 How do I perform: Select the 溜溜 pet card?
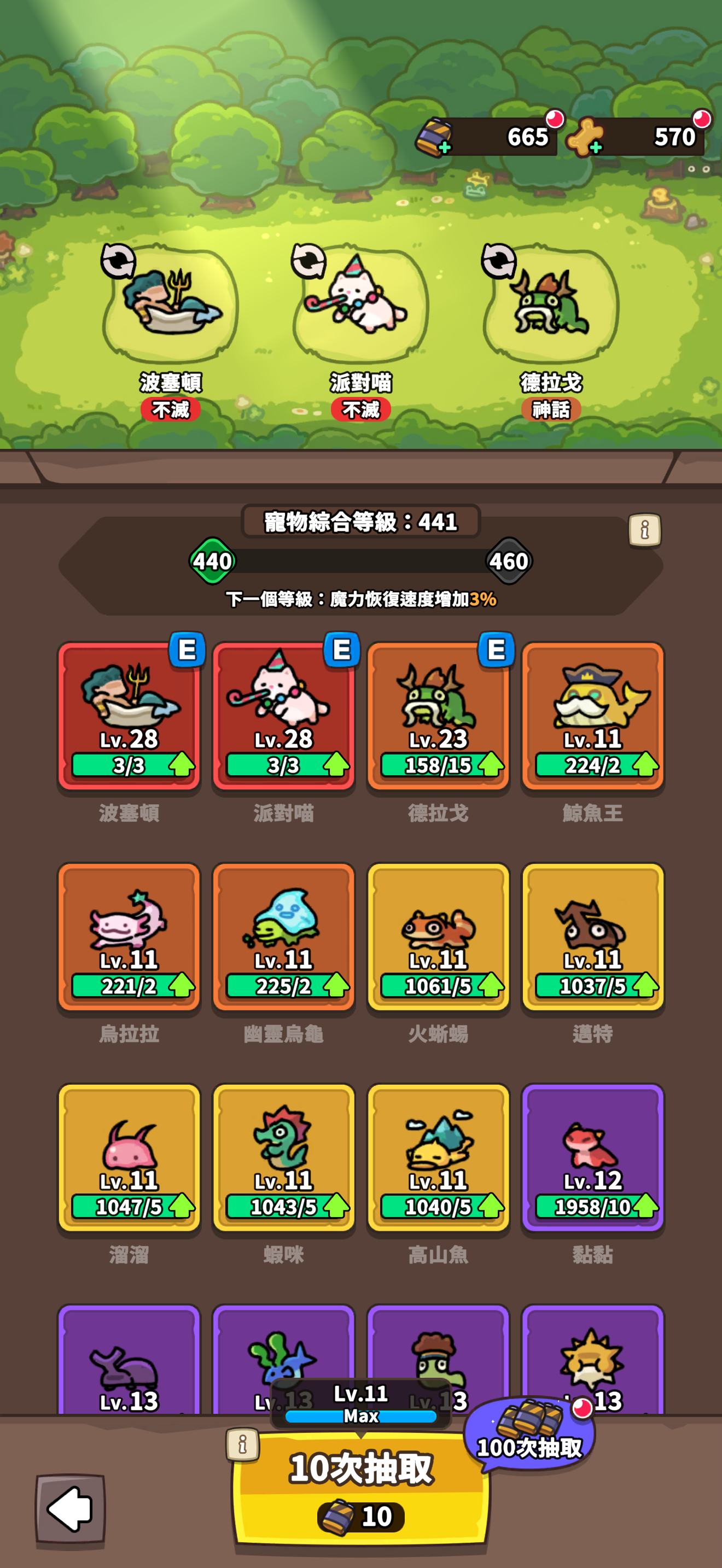click(x=129, y=1158)
